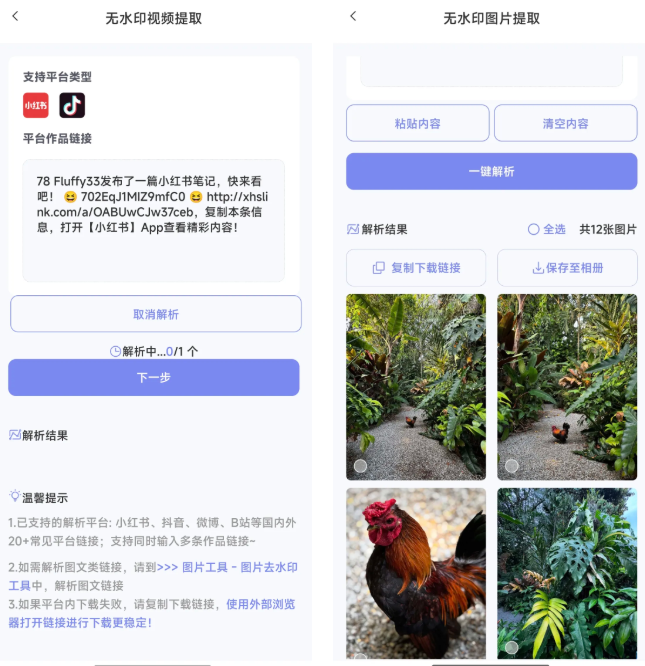This screenshot has width=645, height=666.
Task: Go back from the 无水印图片提取 page
Action: coord(353,17)
